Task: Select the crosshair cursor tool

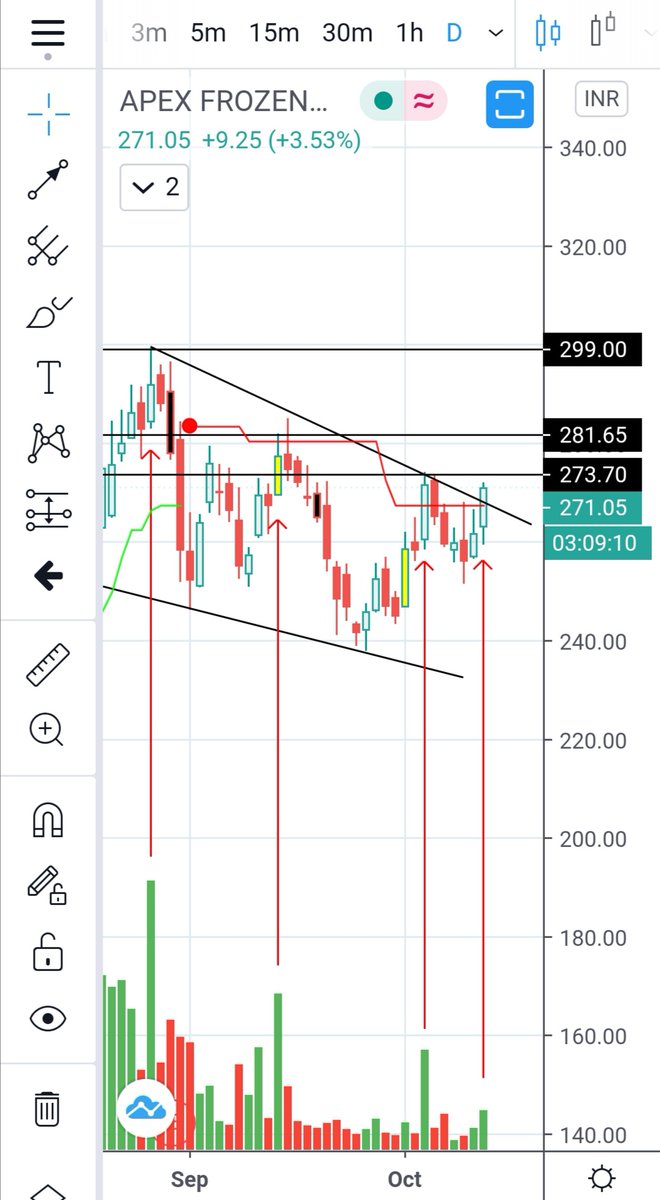Action: click(48, 115)
